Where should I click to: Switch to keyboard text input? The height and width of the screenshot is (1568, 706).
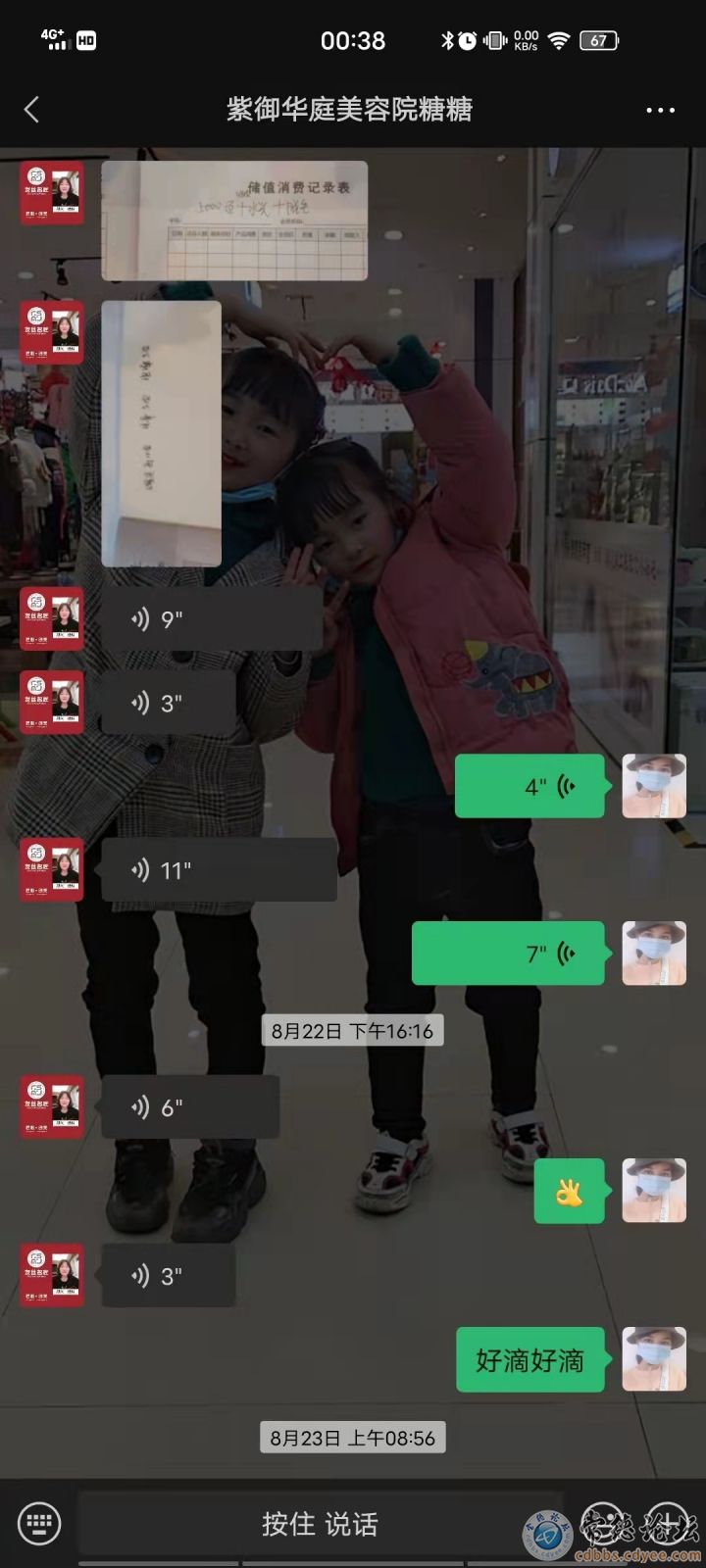(x=39, y=1524)
